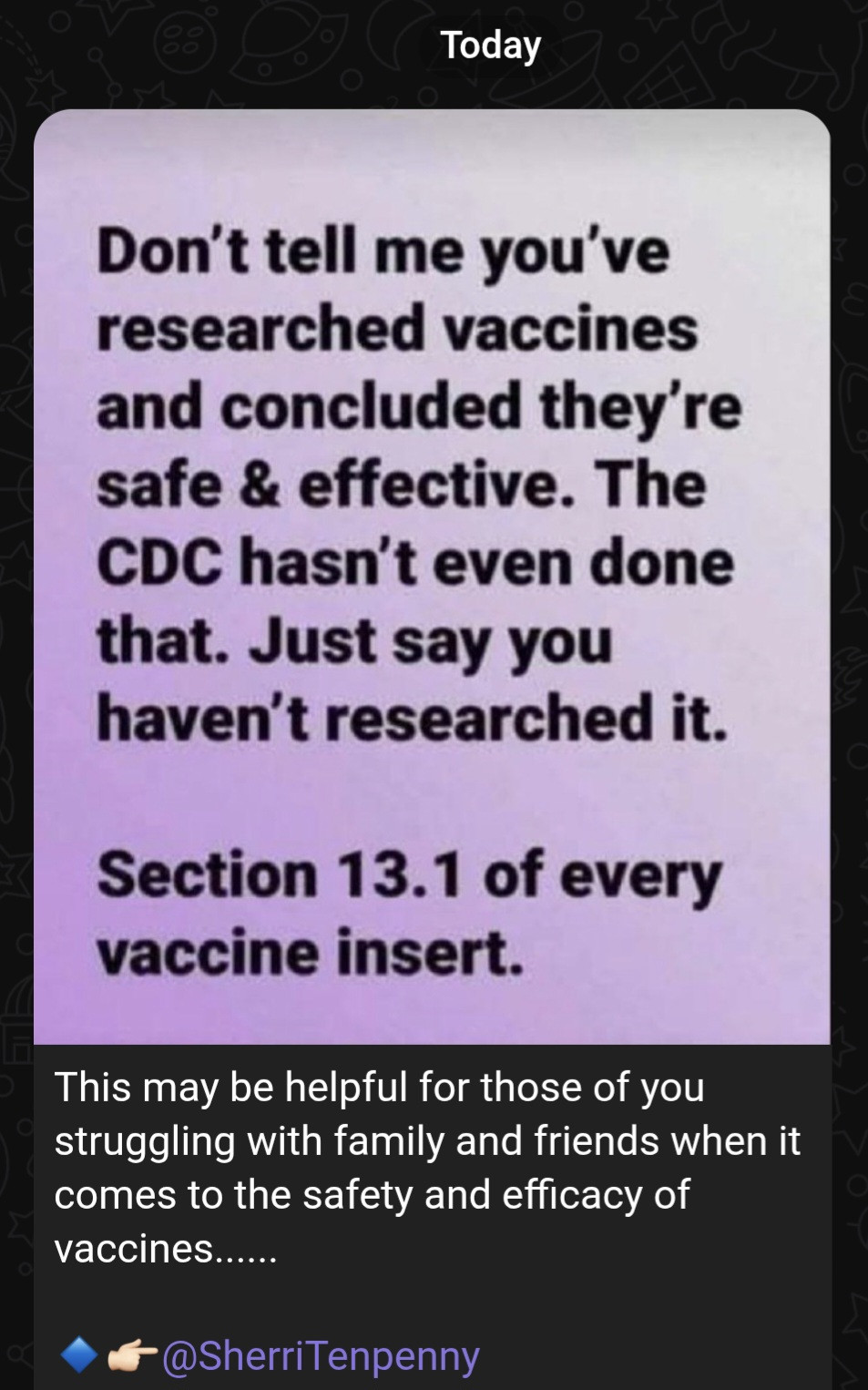Open the purple vaccine meme image
Viewport: 868px width, 1390px height.
pos(432,577)
